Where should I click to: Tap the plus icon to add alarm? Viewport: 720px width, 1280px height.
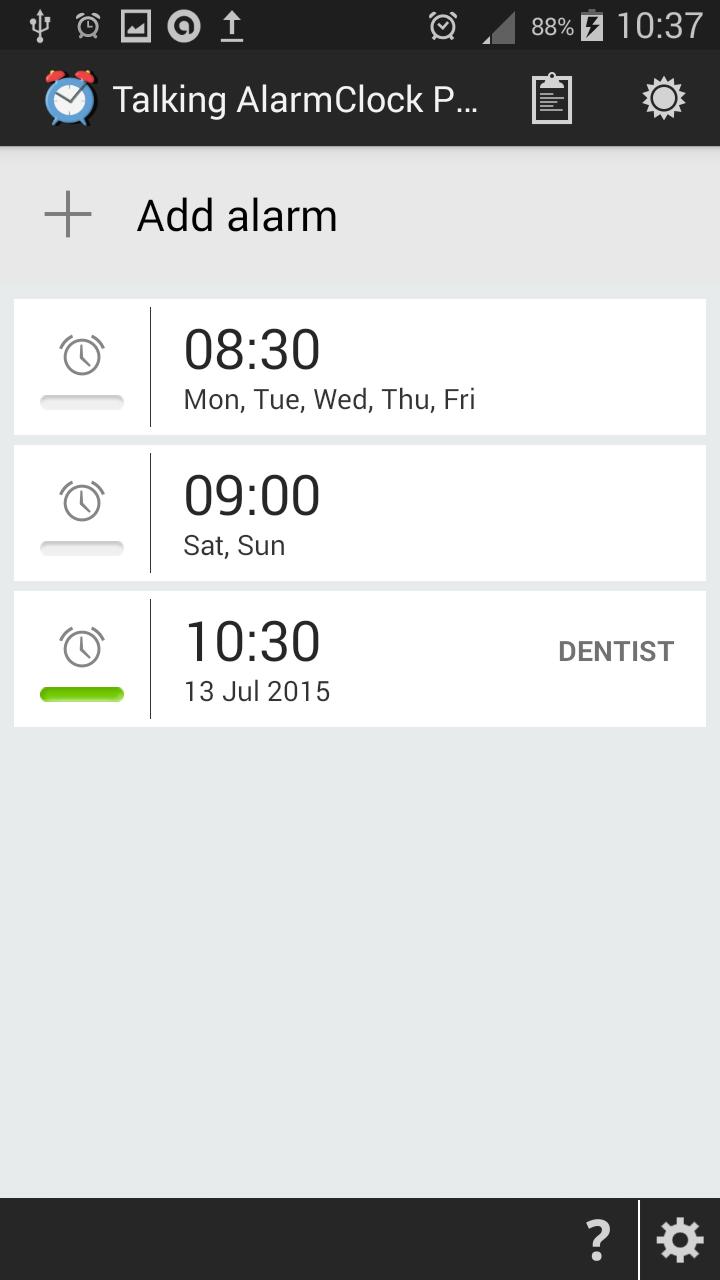66,214
